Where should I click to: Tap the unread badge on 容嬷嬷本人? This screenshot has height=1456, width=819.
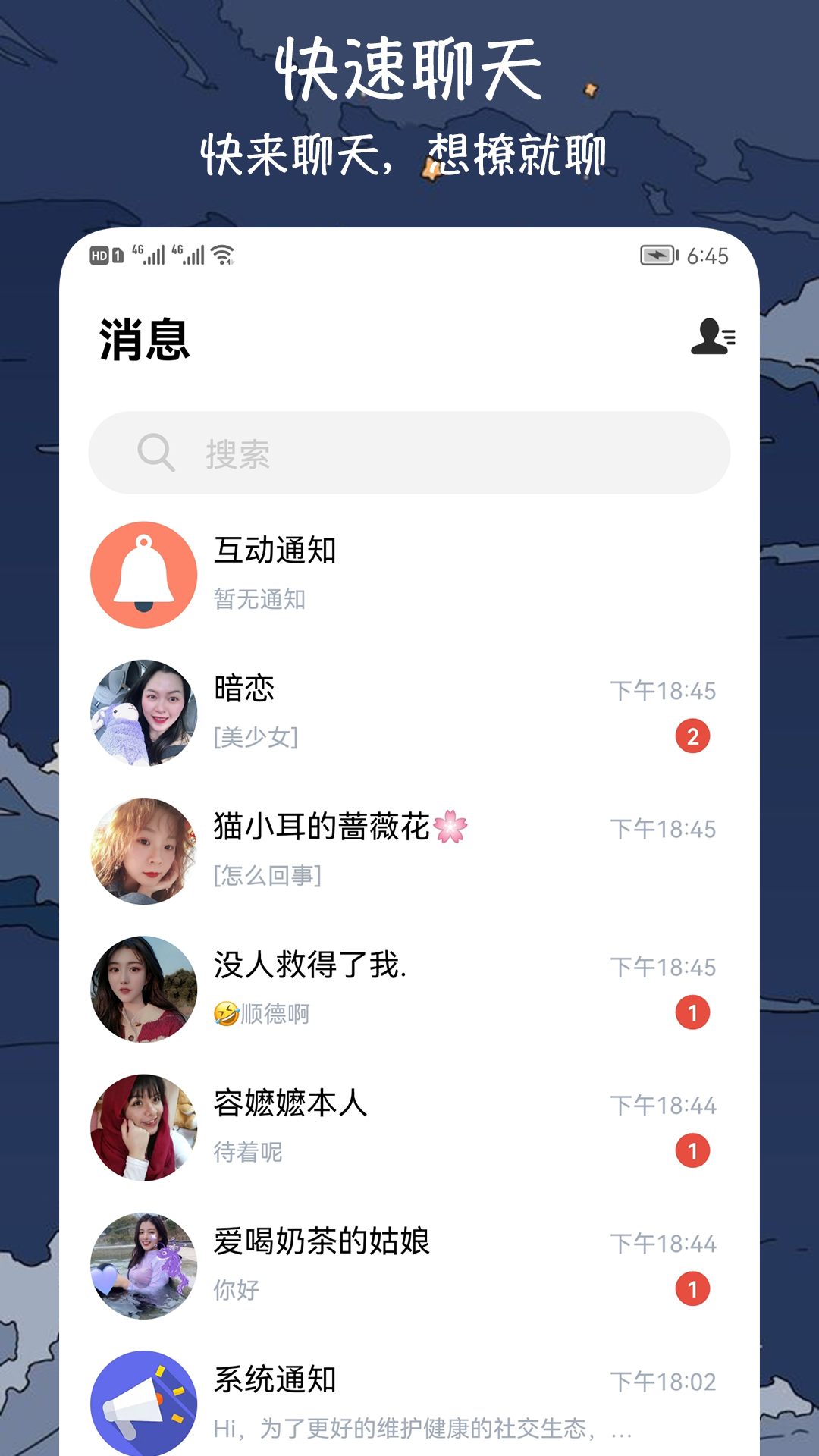click(695, 1152)
